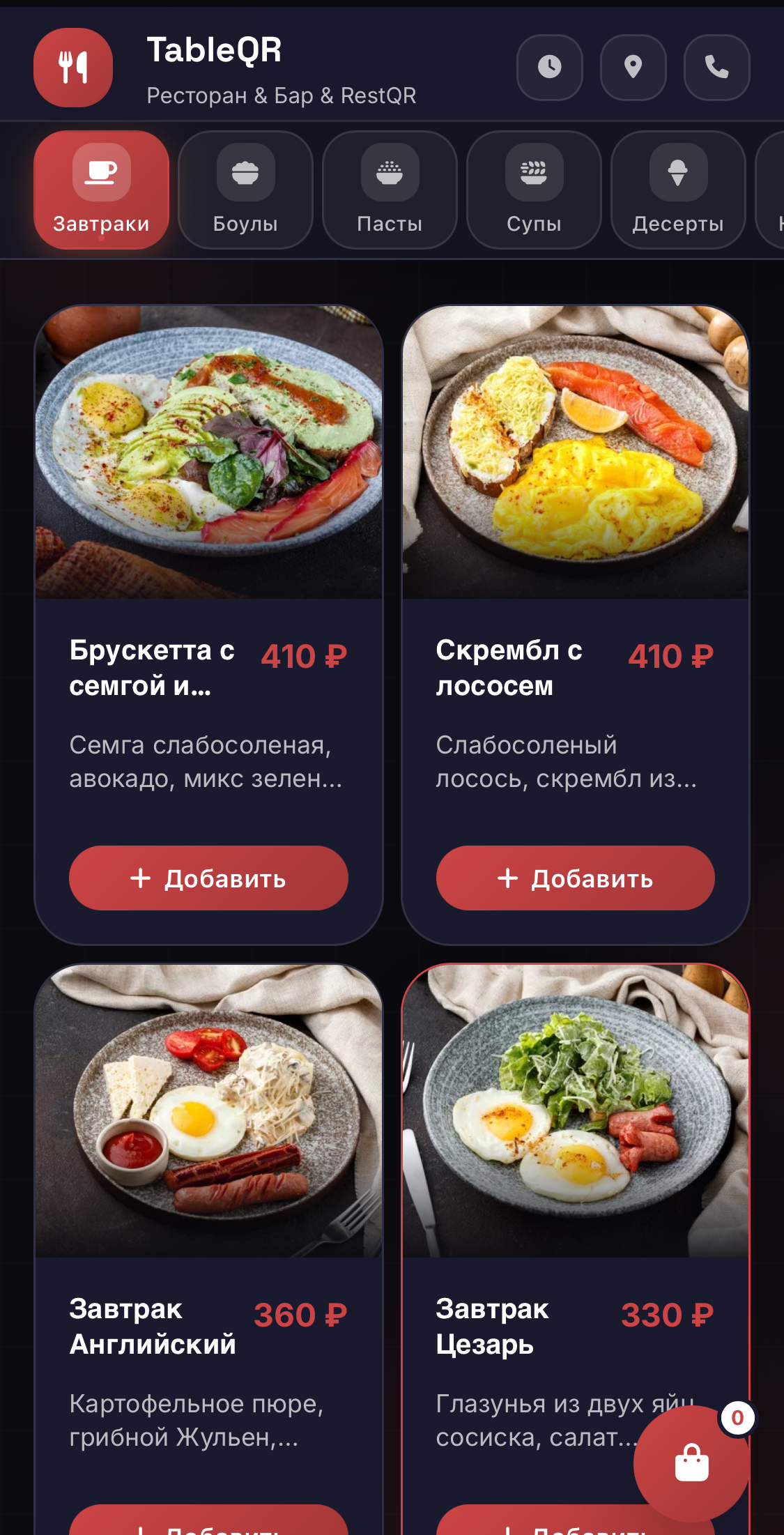Click the 410 ₽ price of Скрембл с лососем
Screen dimensions: 784x1535
(x=670, y=656)
